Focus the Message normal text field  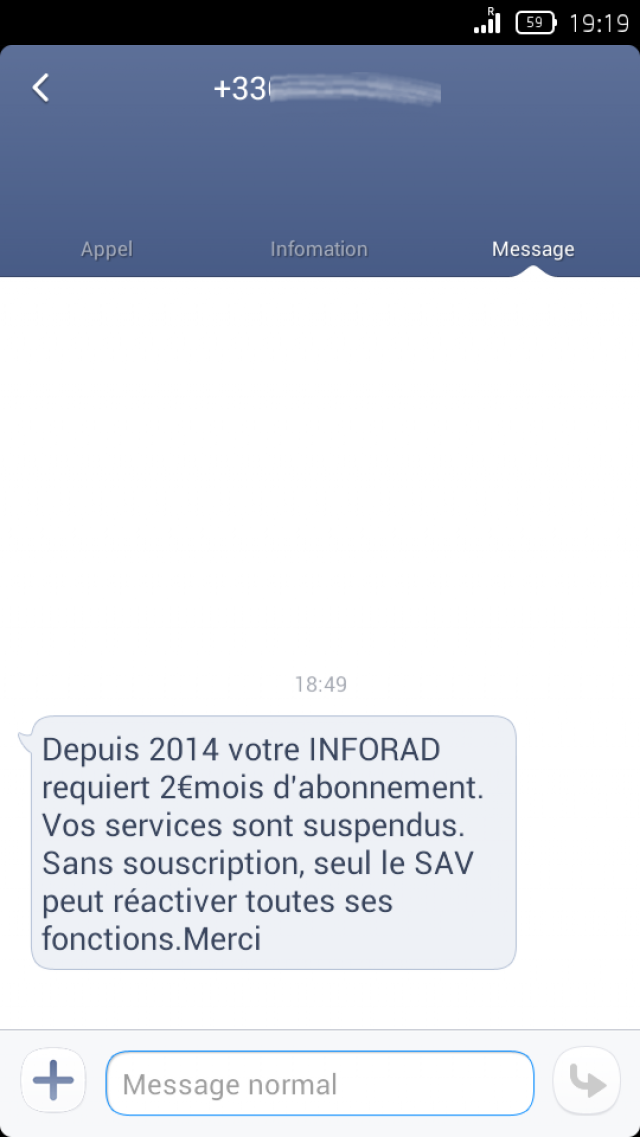point(319,1083)
